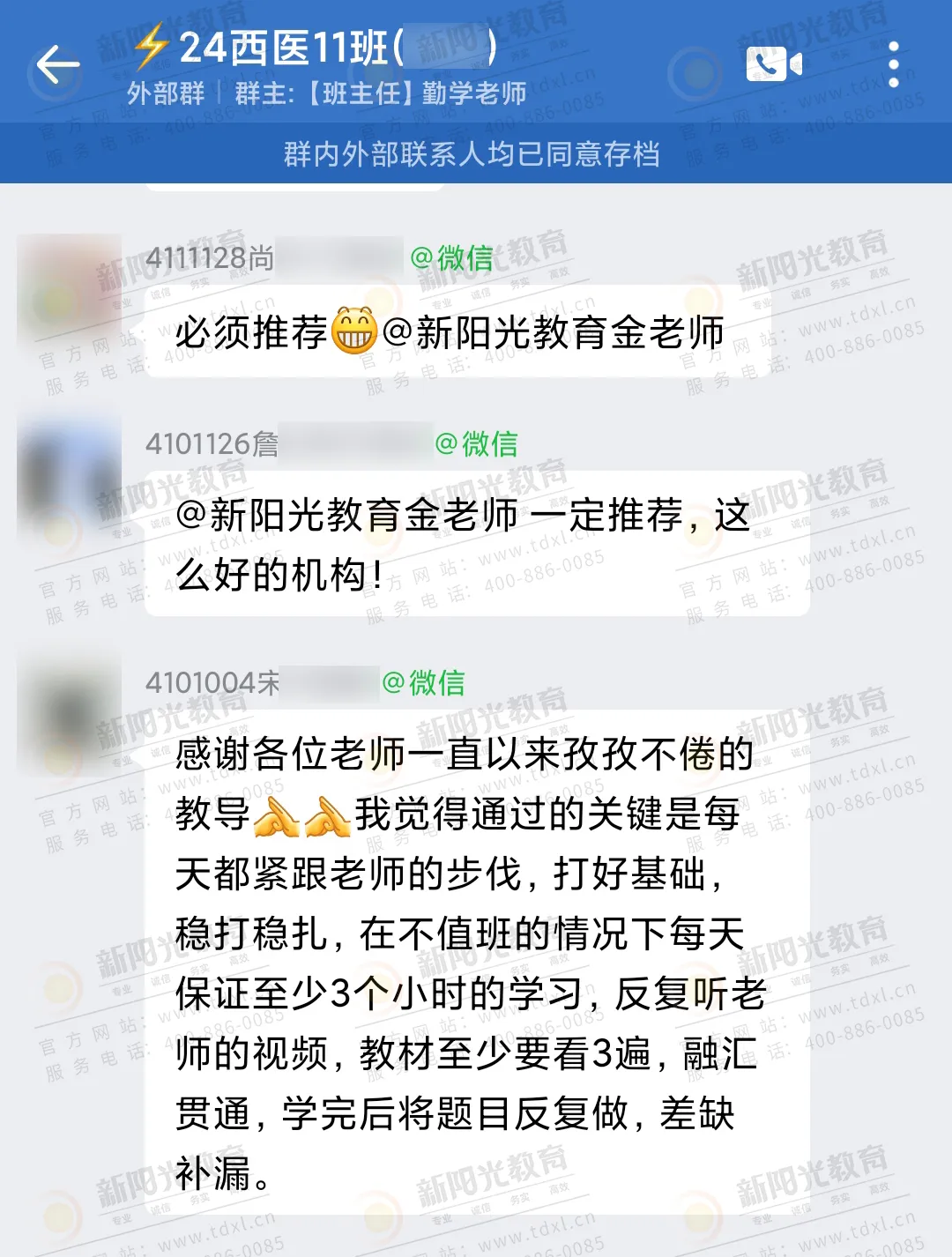Start a group voice or video call
This screenshot has width=952, height=1257.
774,65
